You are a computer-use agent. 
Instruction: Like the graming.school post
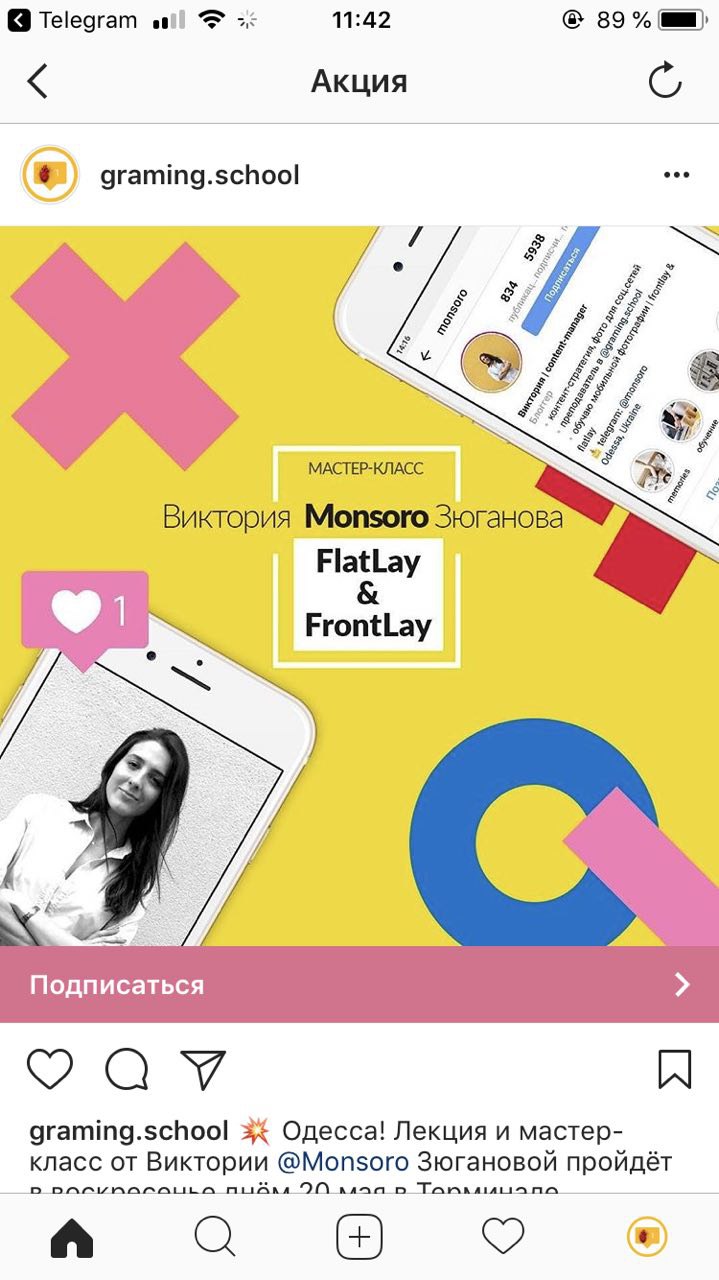point(50,1069)
